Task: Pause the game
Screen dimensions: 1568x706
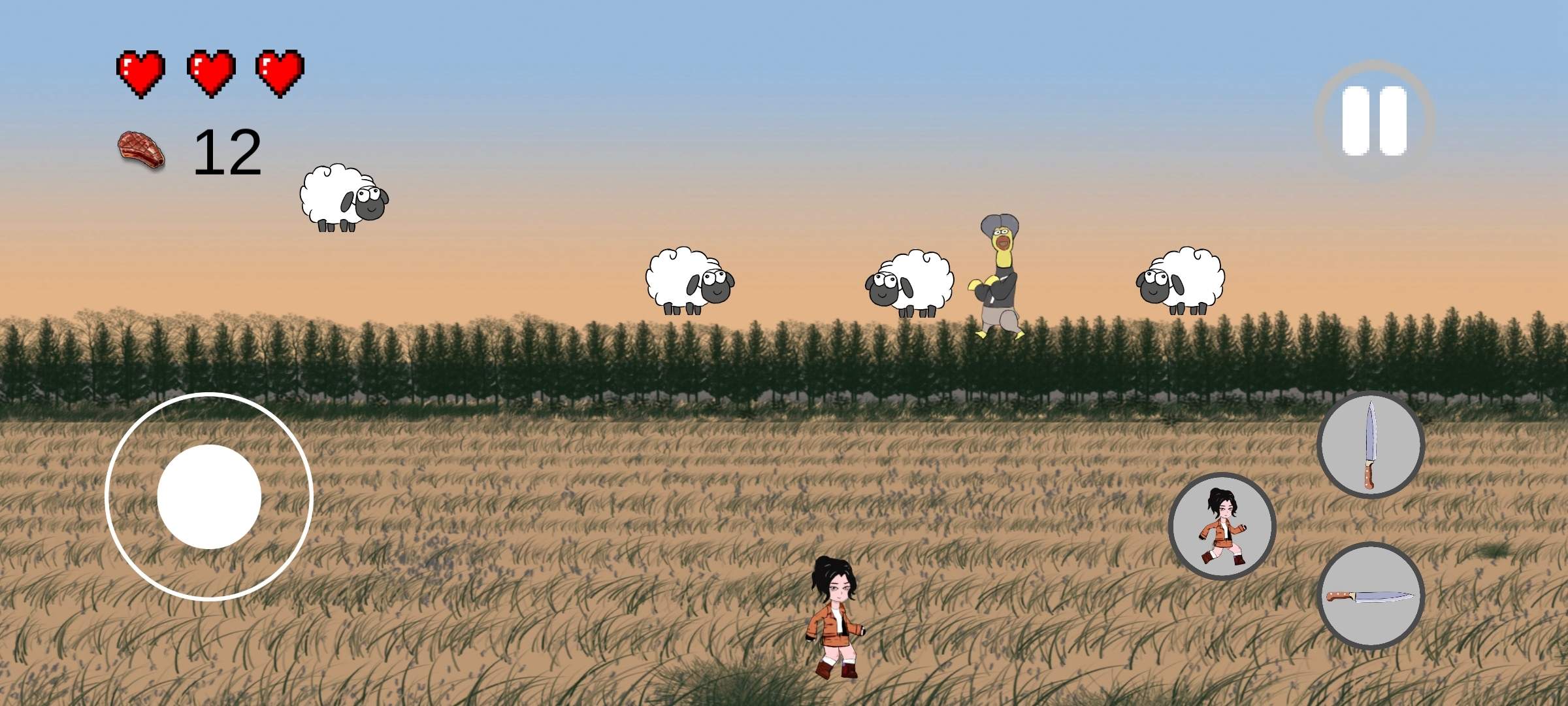Action: [x=1373, y=121]
